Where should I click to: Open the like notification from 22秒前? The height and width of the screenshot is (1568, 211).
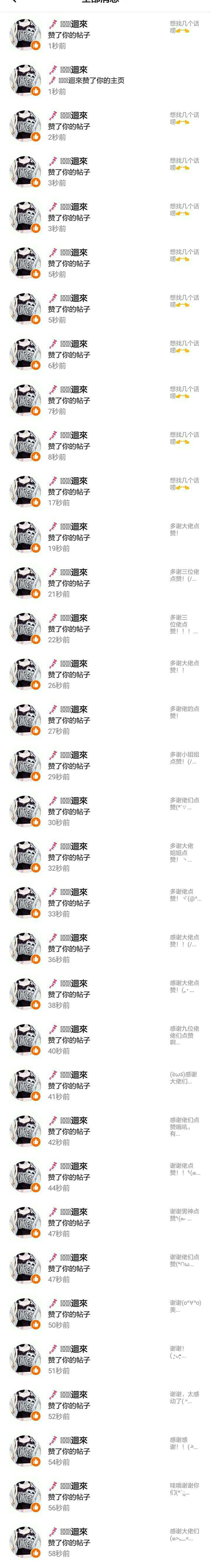tap(105, 628)
